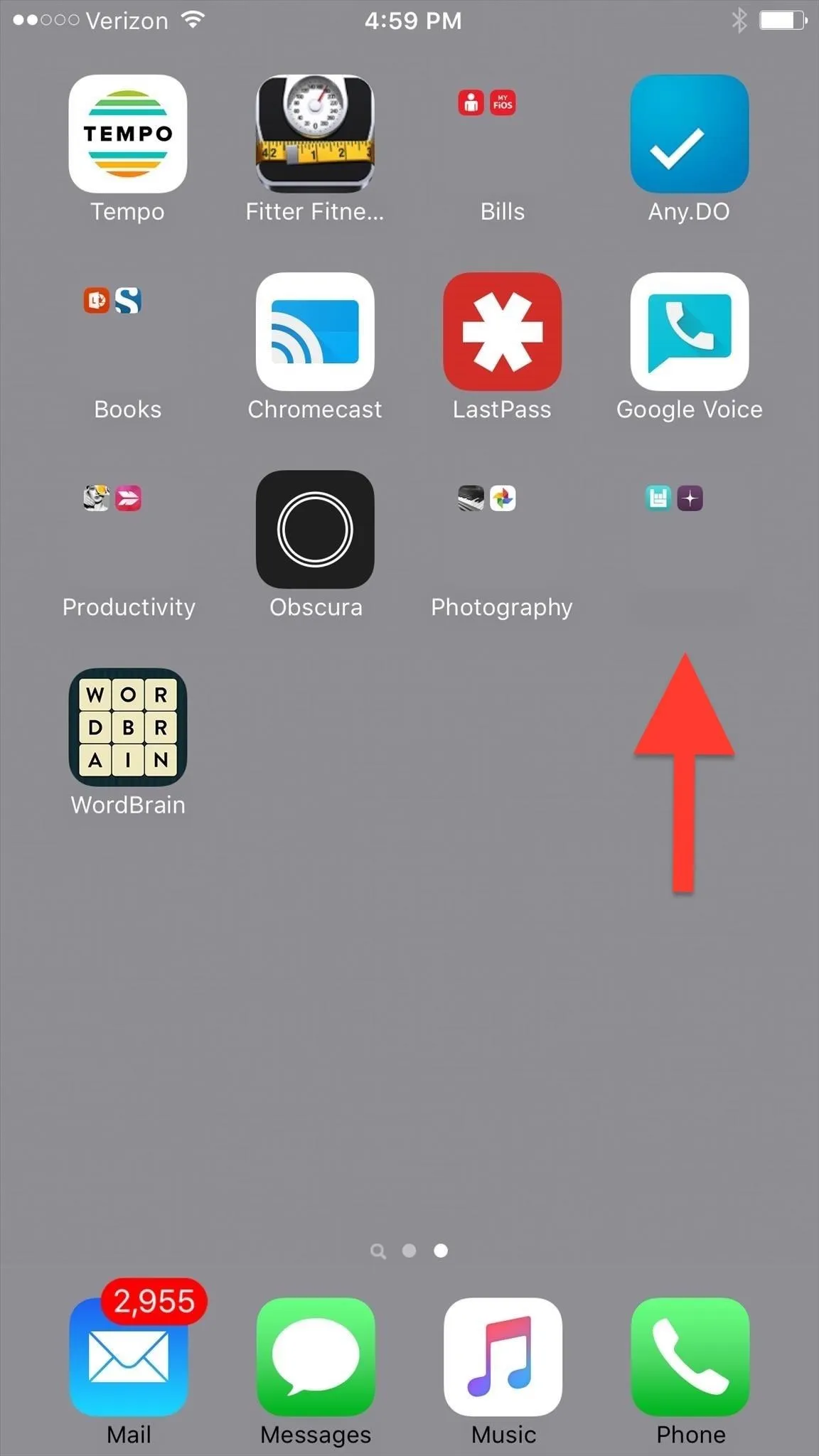The height and width of the screenshot is (1456, 819).
Task: Launch Fitter Fitness app
Action: tap(315, 134)
